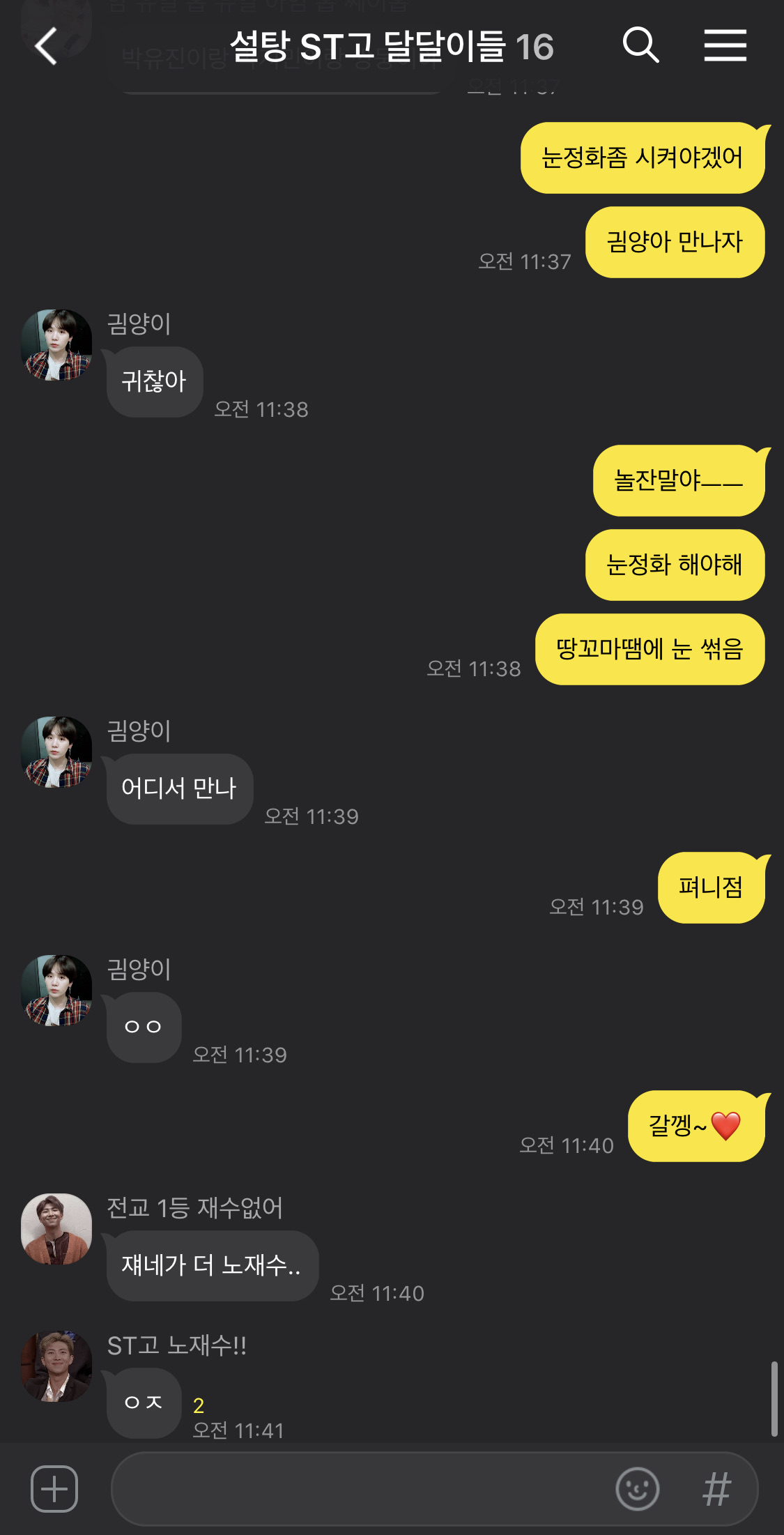This screenshot has width=784, height=1535.
Task: Open profile of 전교 1등 재수없어
Action: (56, 1229)
